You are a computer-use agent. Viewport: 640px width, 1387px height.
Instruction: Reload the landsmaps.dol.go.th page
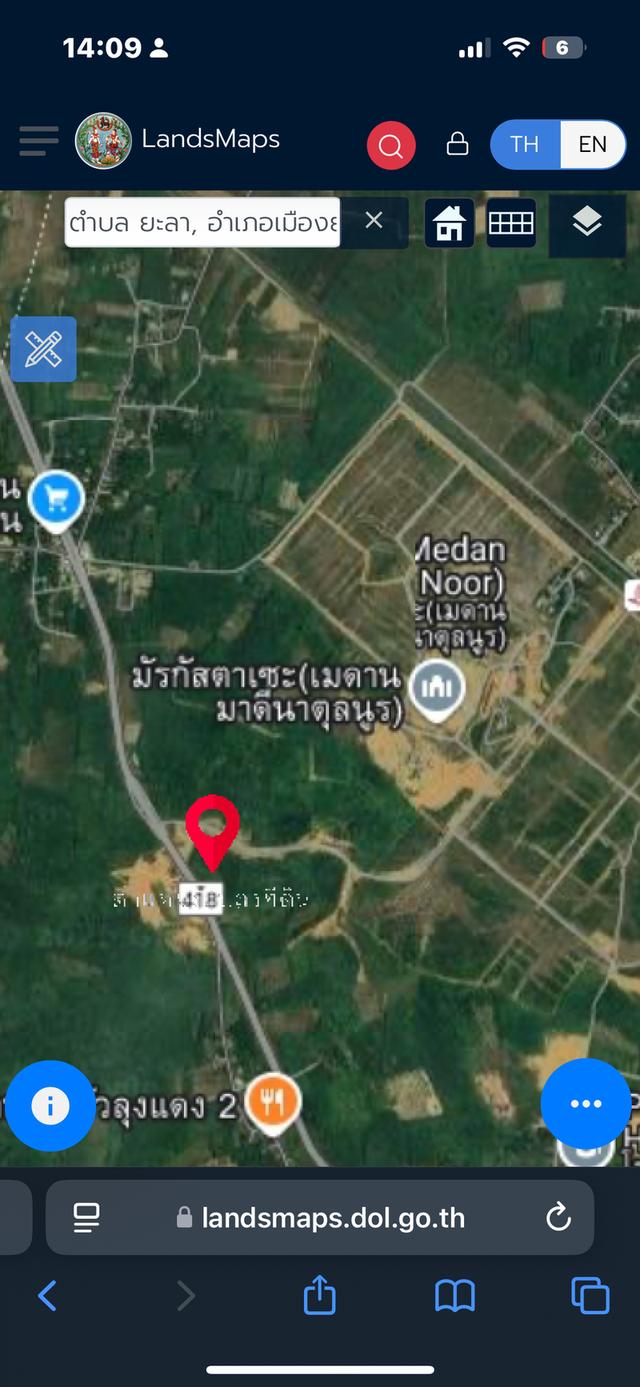pyautogui.click(x=558, y=1217)
